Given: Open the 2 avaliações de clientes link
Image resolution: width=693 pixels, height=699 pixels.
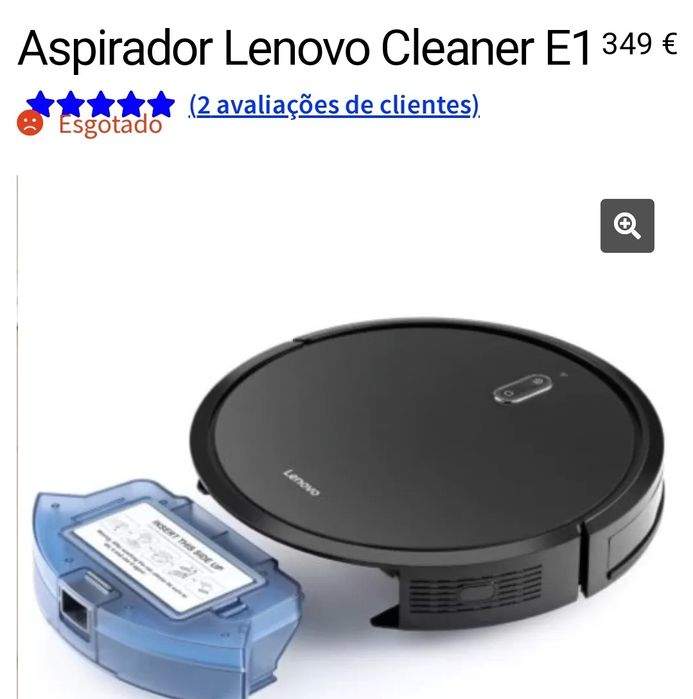Looking at the screenshot, I should [334, 105].
